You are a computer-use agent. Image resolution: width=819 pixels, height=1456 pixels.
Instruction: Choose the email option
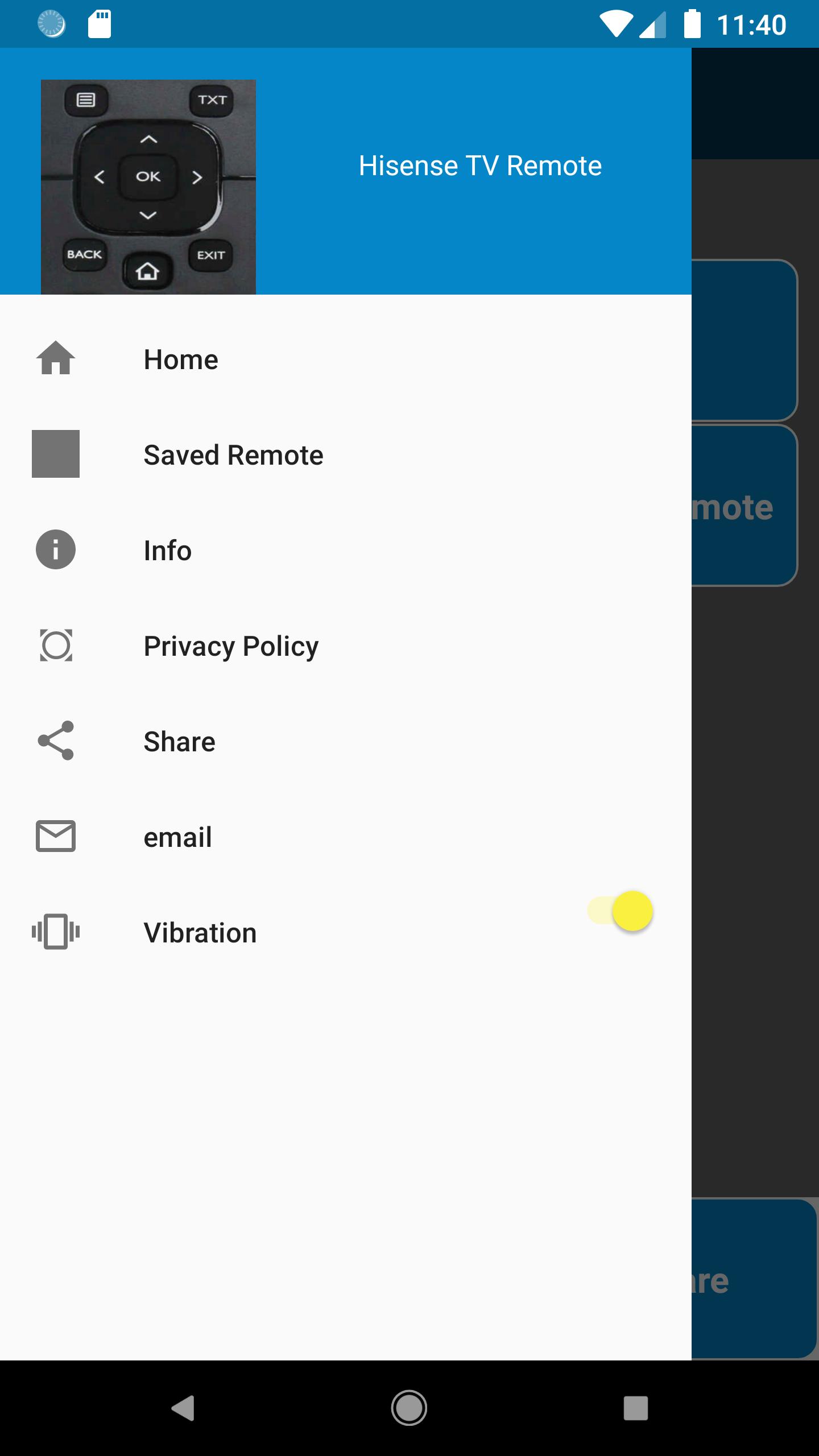(x=346, y=837)
